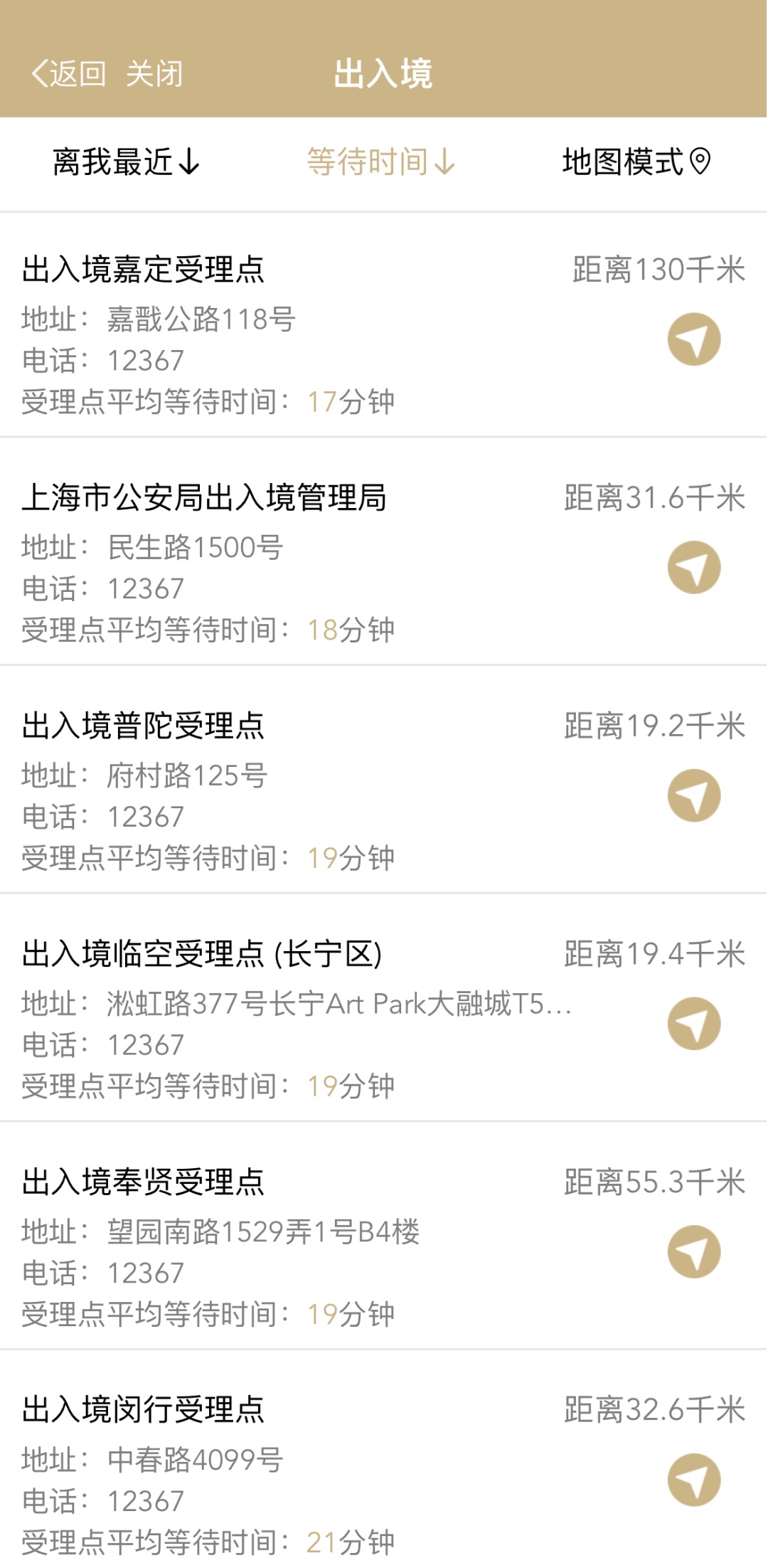
Task: Navigate to 出入境普陀受理点
Action: click(694, 795)
